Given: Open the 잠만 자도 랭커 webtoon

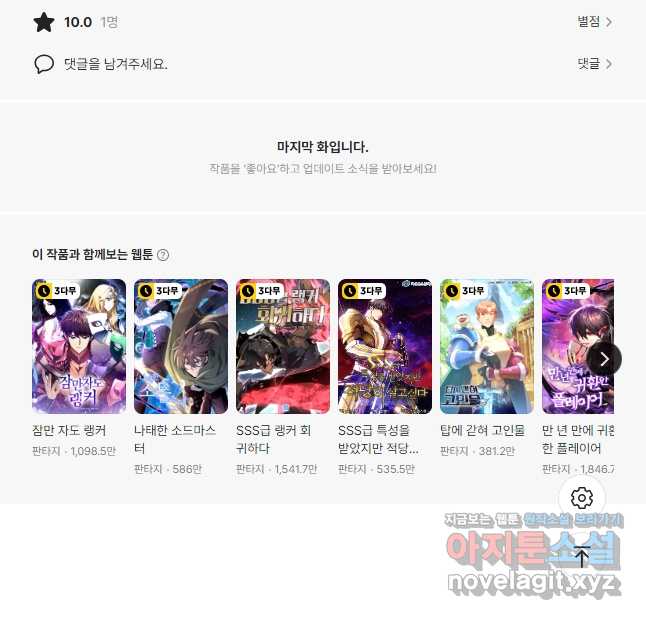Looking at the screenshot, I should pyautogui.click(x=79, y=346).
